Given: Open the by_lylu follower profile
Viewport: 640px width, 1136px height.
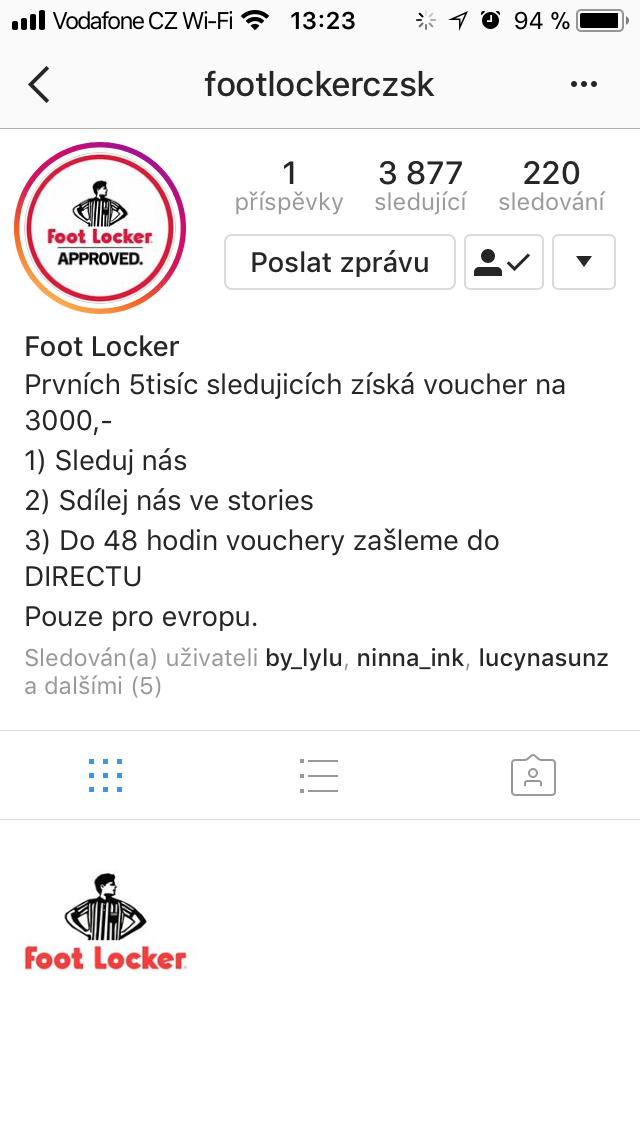Looking at the screenshot, I should pos(305,659).
